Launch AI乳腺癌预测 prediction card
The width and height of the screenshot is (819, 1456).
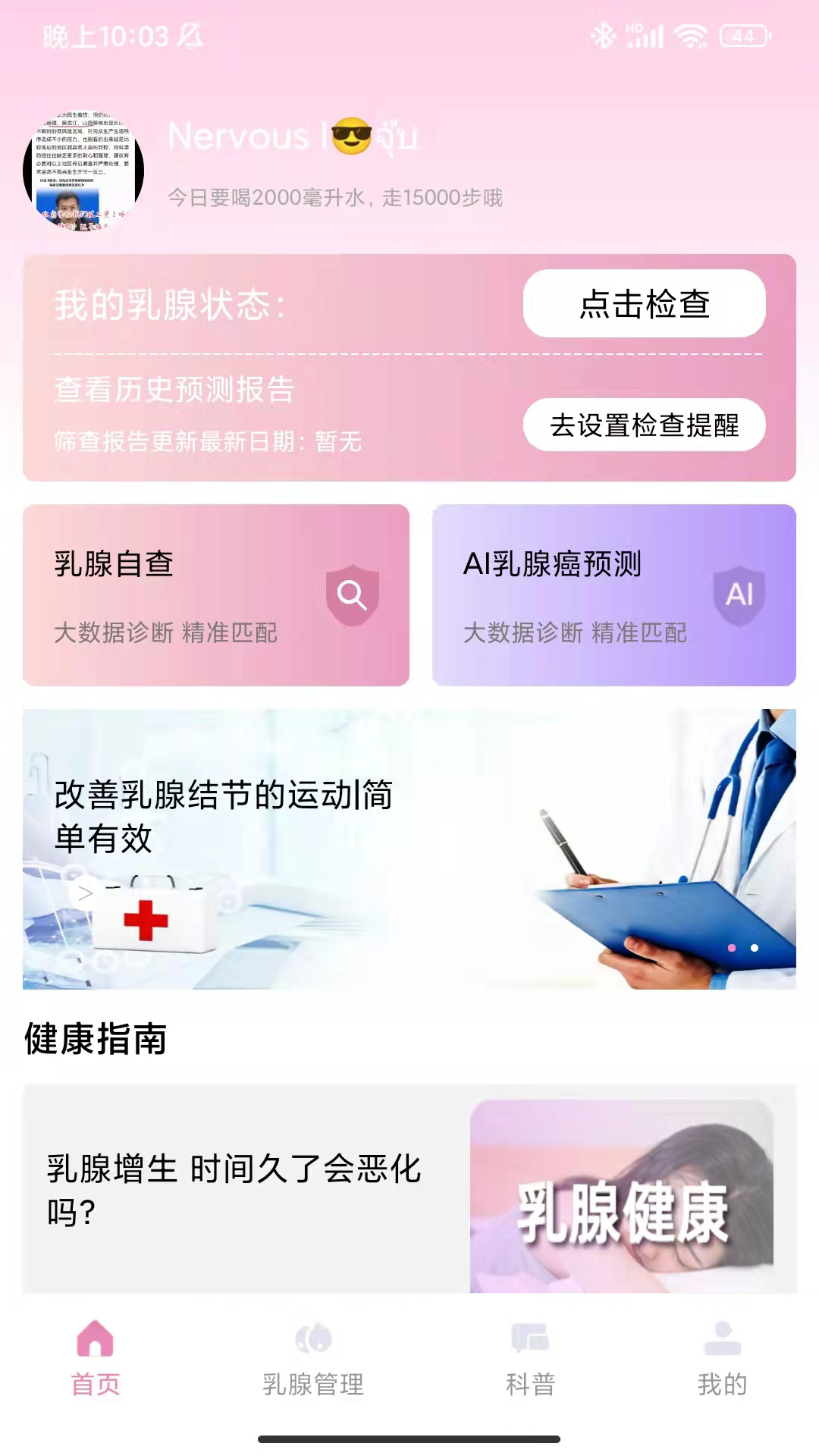613,595
